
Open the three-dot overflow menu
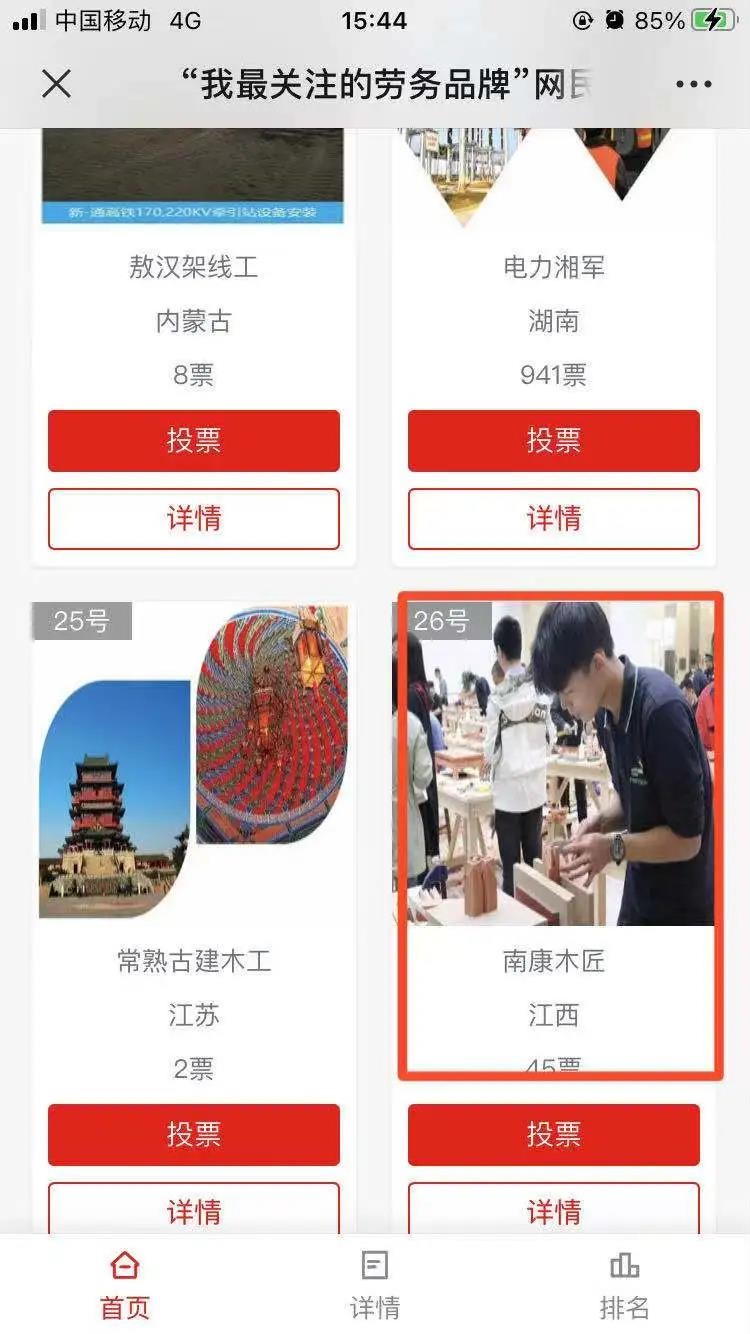tap(693, 85)
